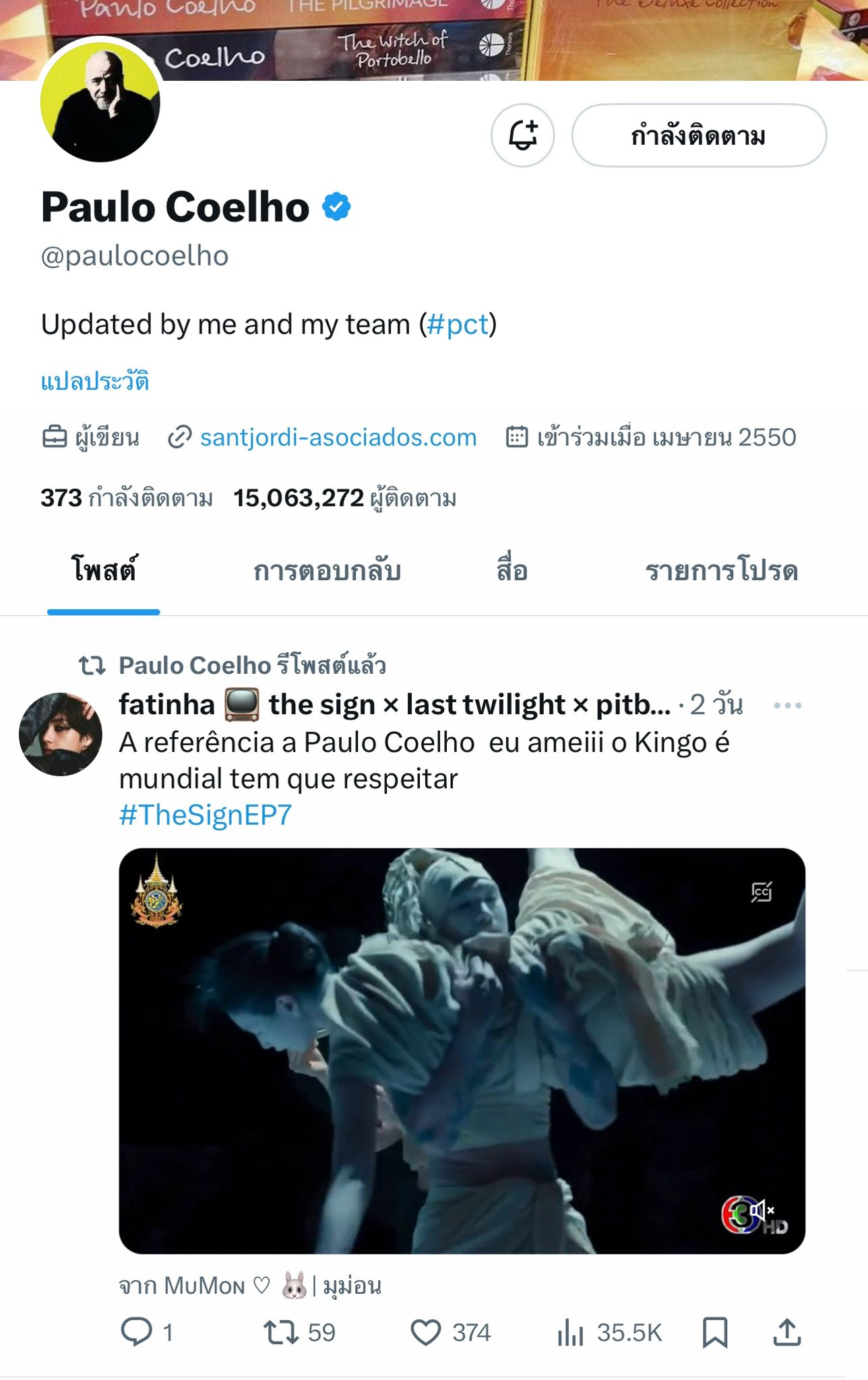
Task: Repost fatinha's post
Action: (x=281, y=1332)
